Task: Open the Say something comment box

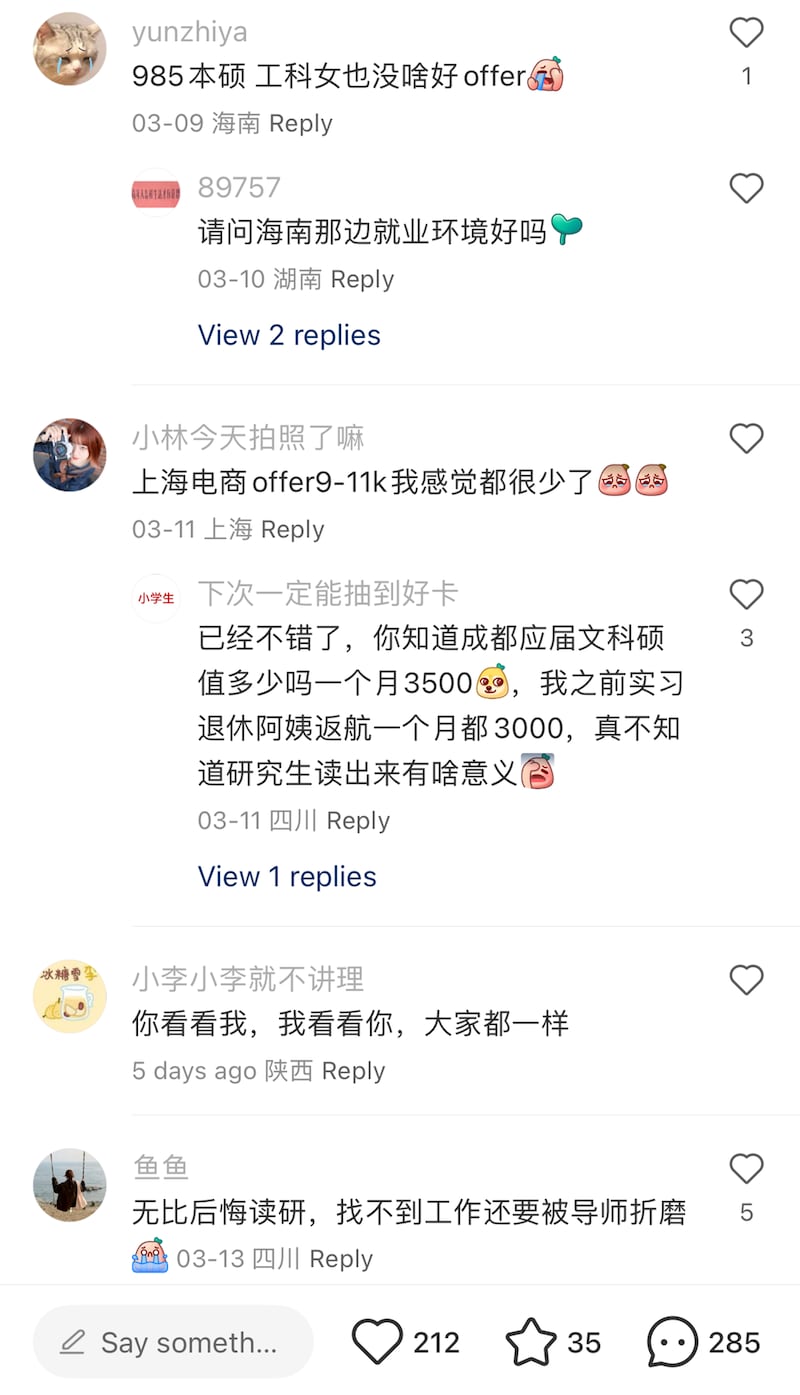Action: tap(173, 1342)
